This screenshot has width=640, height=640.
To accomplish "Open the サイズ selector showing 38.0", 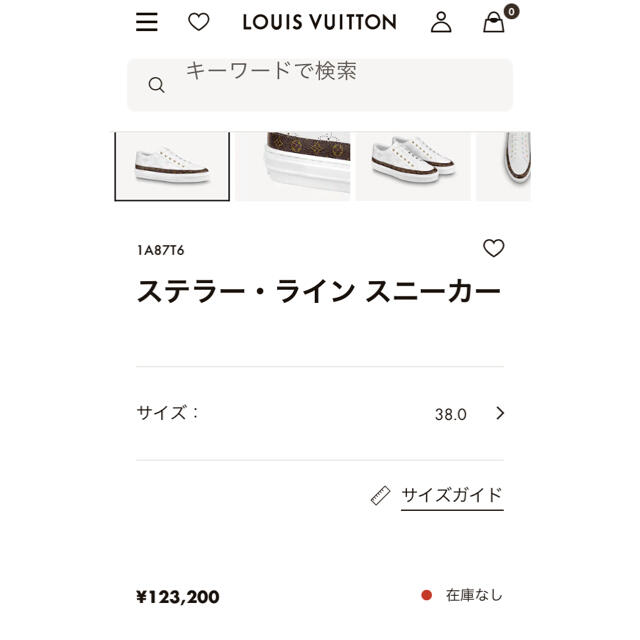I will [x=320, y=413].
